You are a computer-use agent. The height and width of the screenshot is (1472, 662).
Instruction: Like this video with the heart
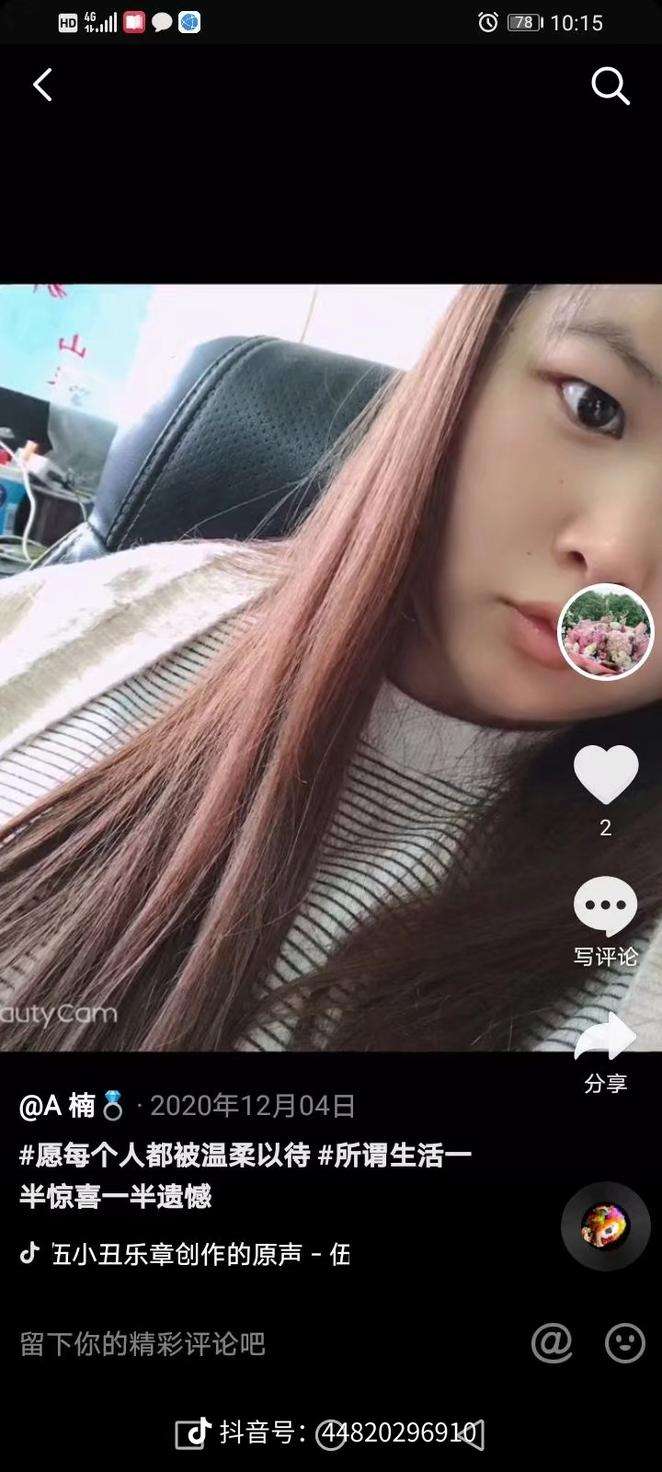tap(605, 775)
